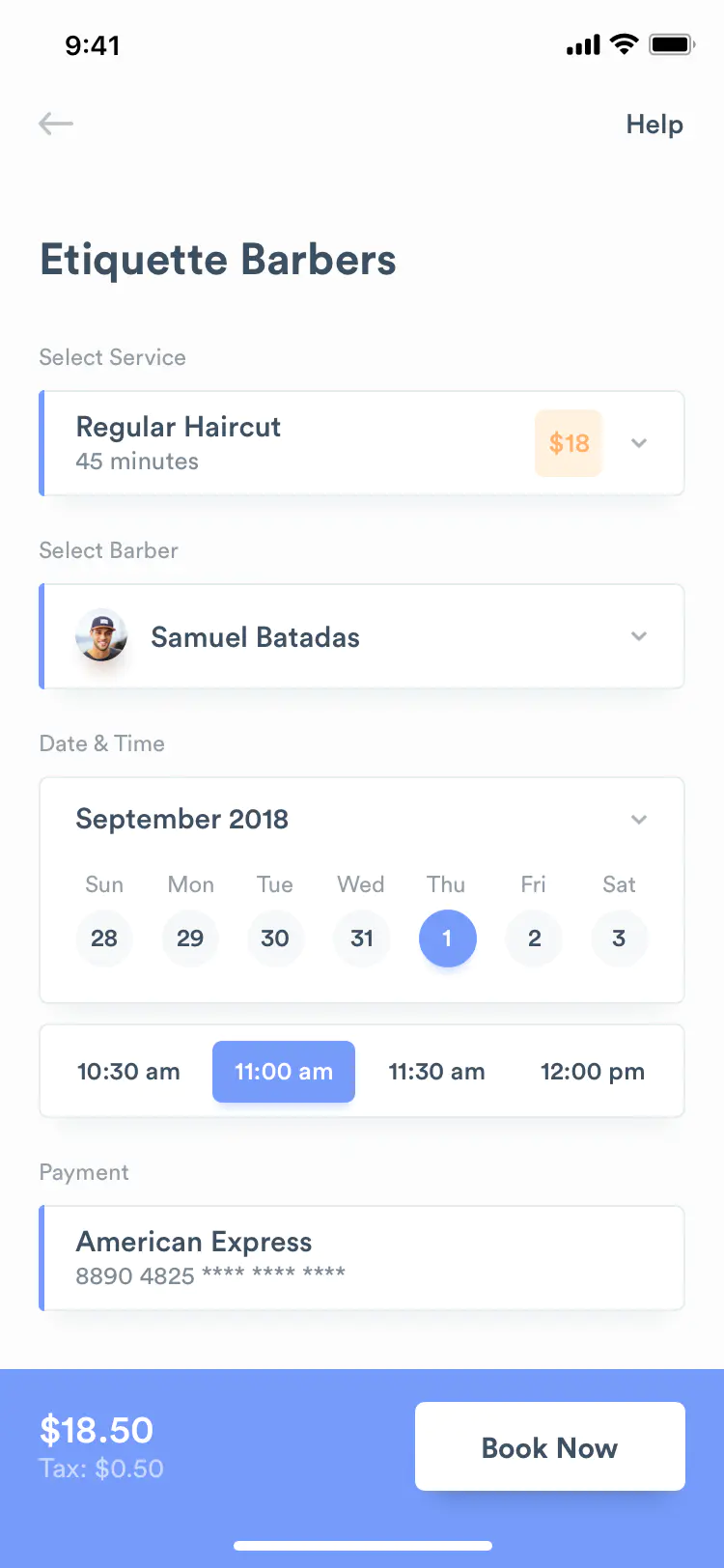Select the 10:30 am time slot
This screenshot has width=724, height=1568.
point(128,1072)
